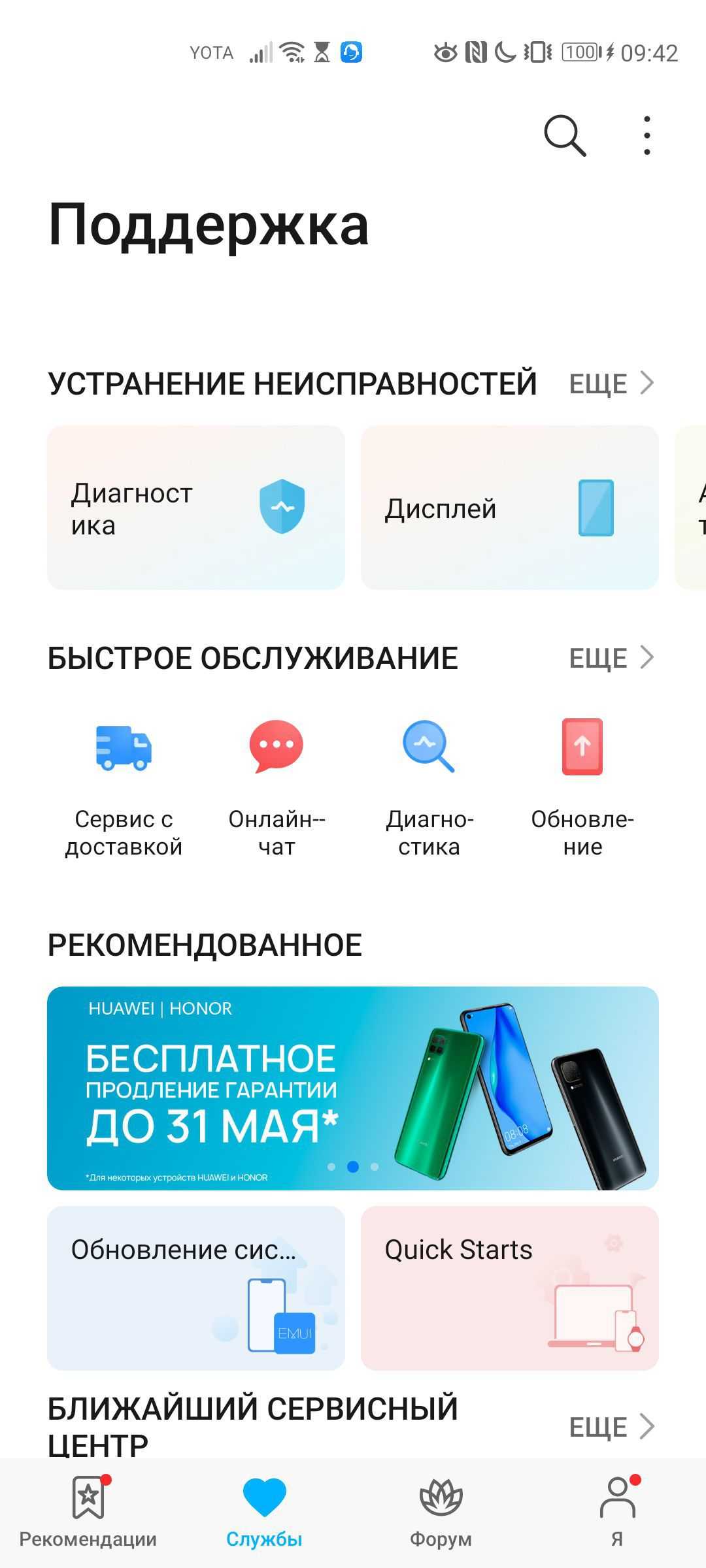Open the Дисплей card
Image resolution: width=706 pixels, height=1568 pixels.
509,508
